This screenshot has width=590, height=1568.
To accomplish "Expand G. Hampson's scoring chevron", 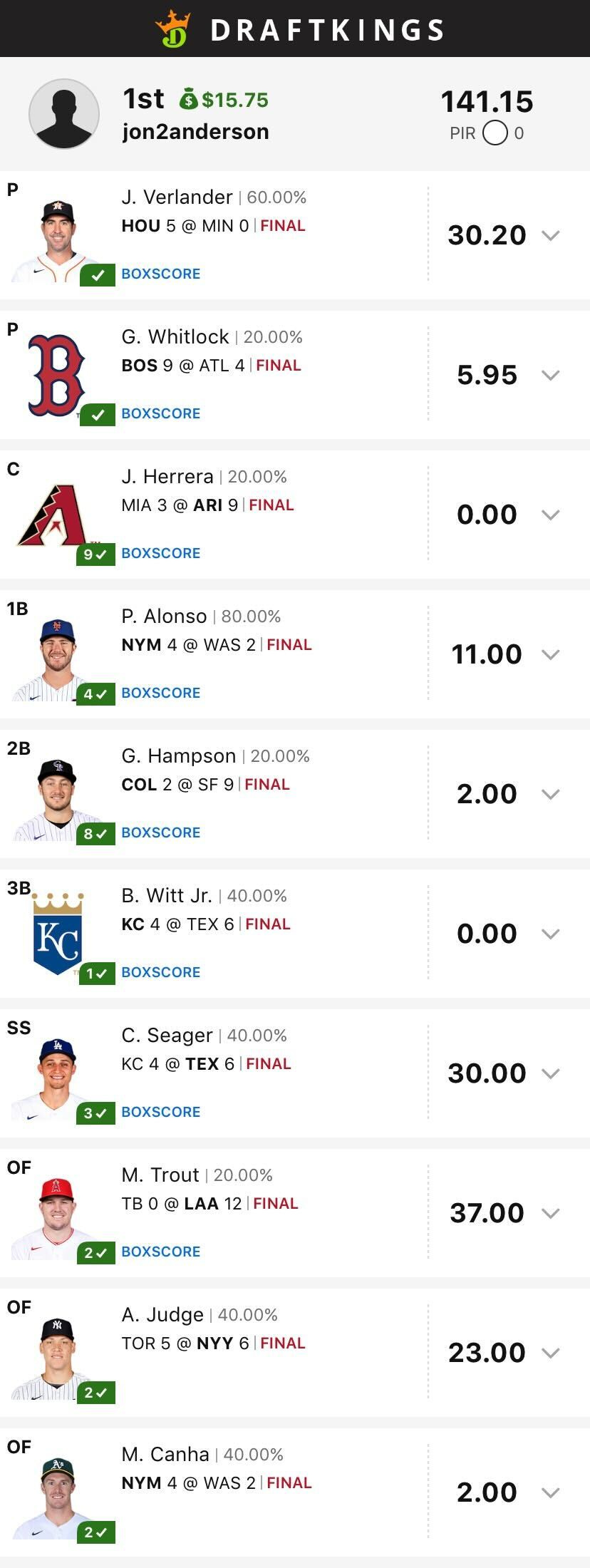I will coord(550,794).
